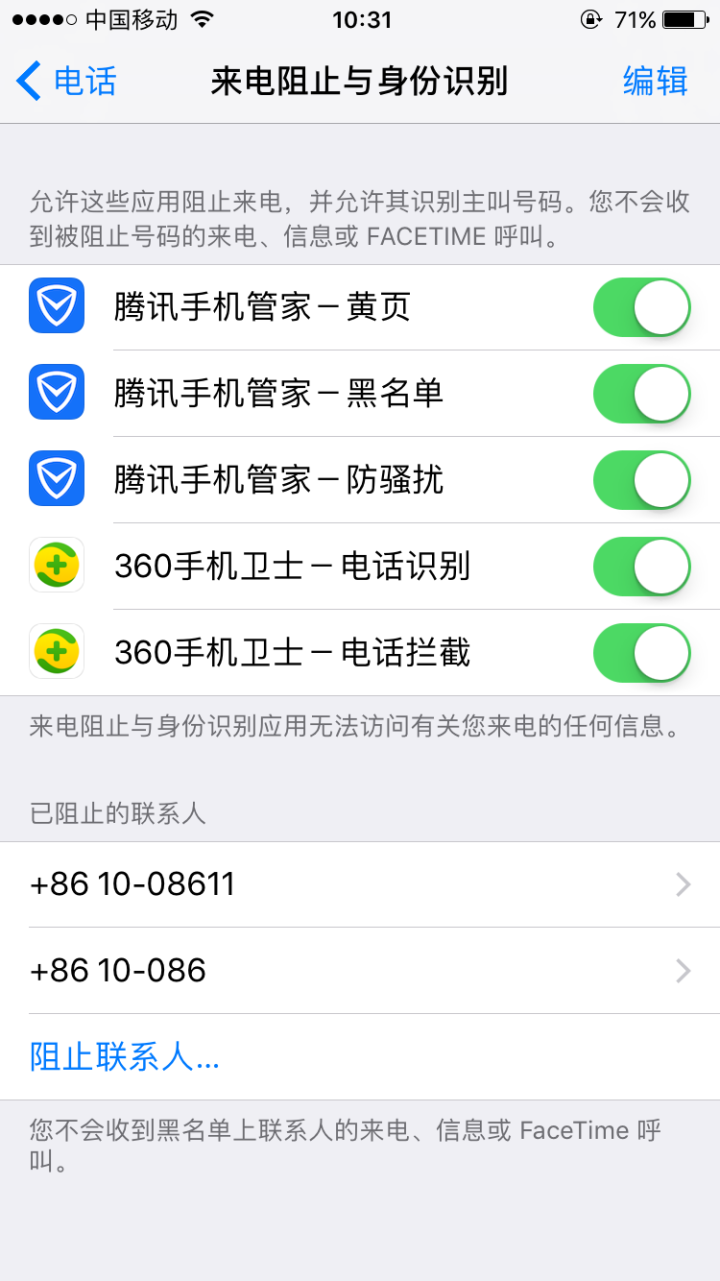Go back to 电话 settings

(x=68, y=81)
